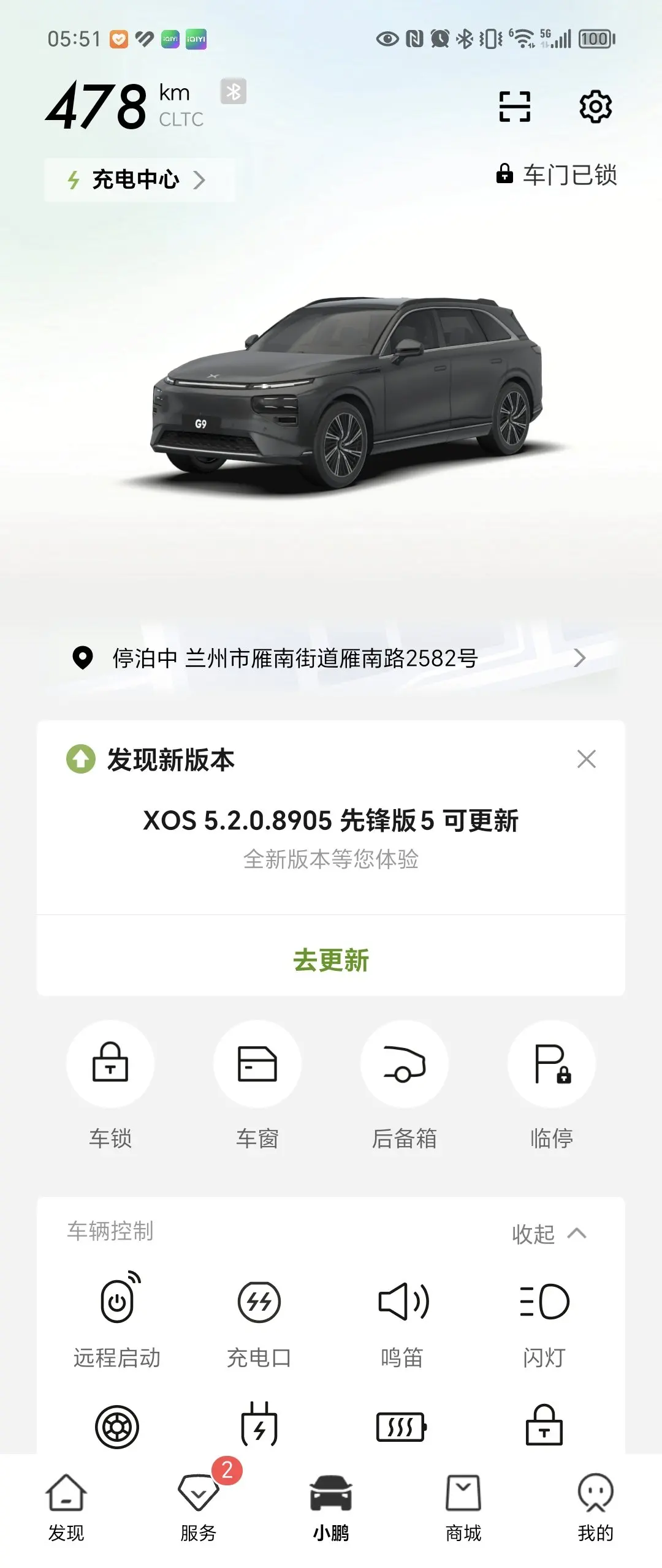Screen dimensions: 662x1568
Task: Open the 后备箱 trunk control
Action: point(405,1065)
